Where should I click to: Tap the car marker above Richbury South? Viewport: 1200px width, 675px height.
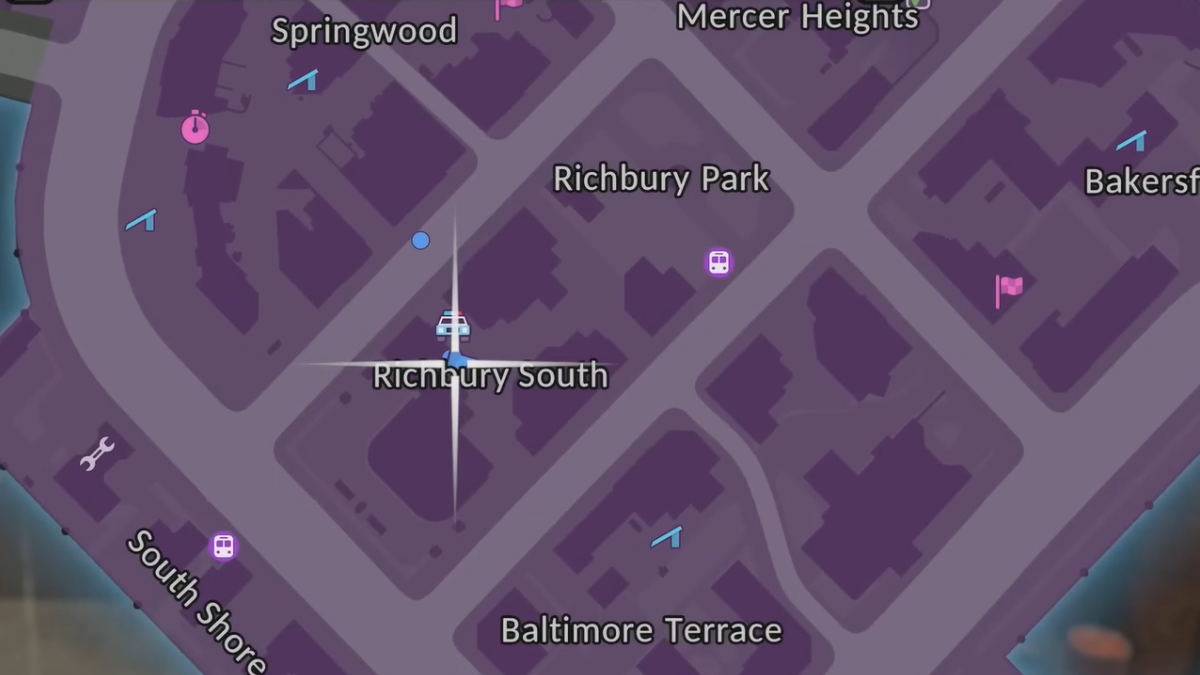pos(453,325)
